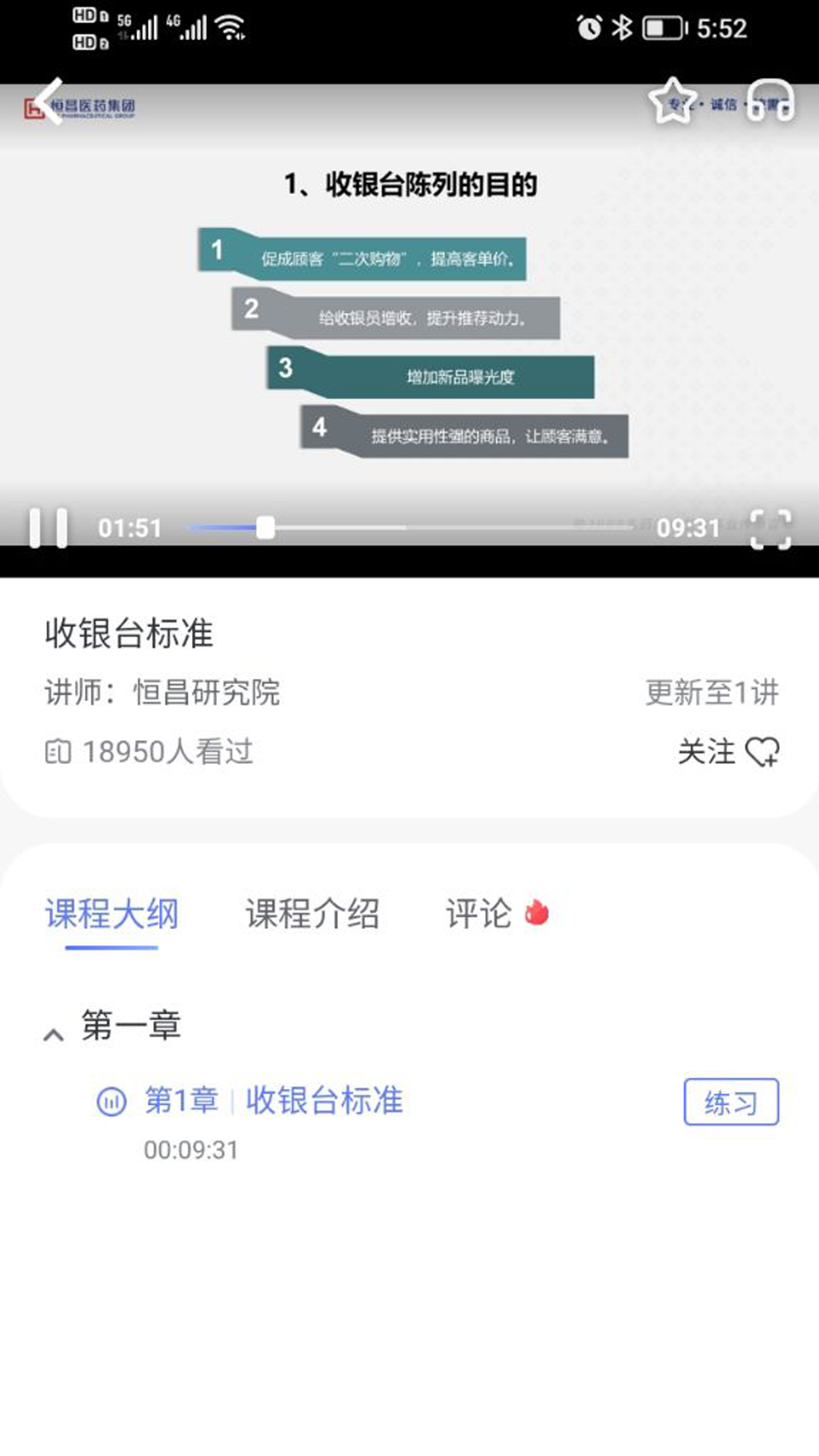This screenshot has height=1456, width=819.
Task: Switch to the 课程介绍 tab
Action: point(312,914)
